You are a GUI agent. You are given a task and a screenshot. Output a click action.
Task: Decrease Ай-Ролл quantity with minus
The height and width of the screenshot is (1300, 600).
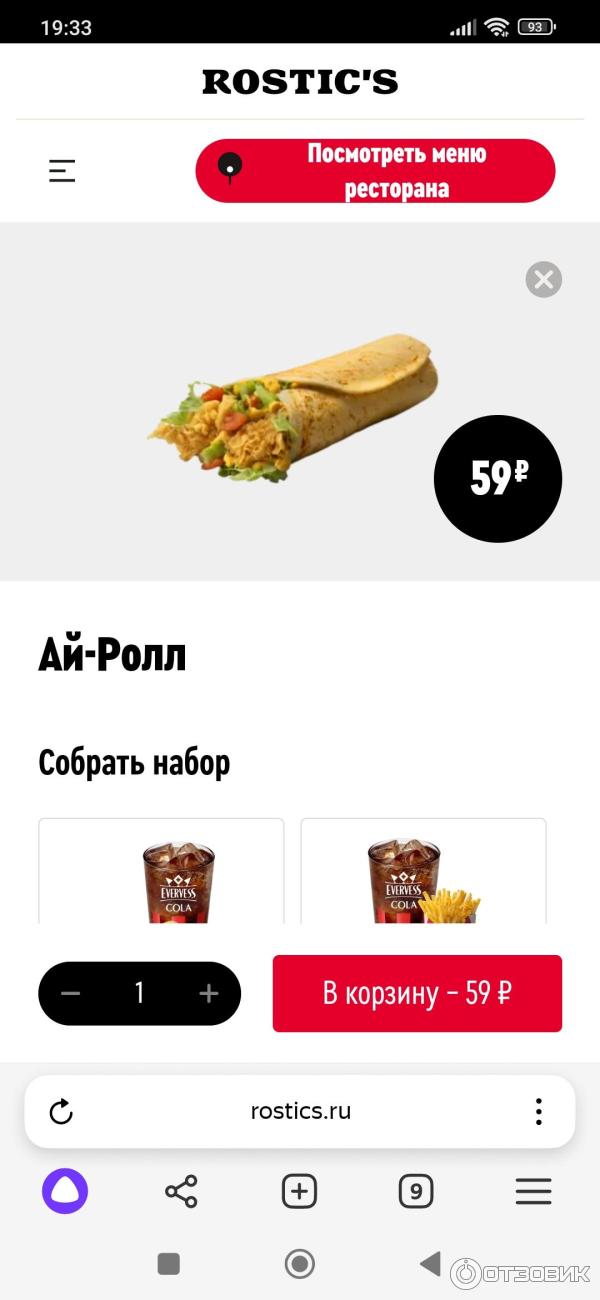pyautogui.click(x=70, y=994)
